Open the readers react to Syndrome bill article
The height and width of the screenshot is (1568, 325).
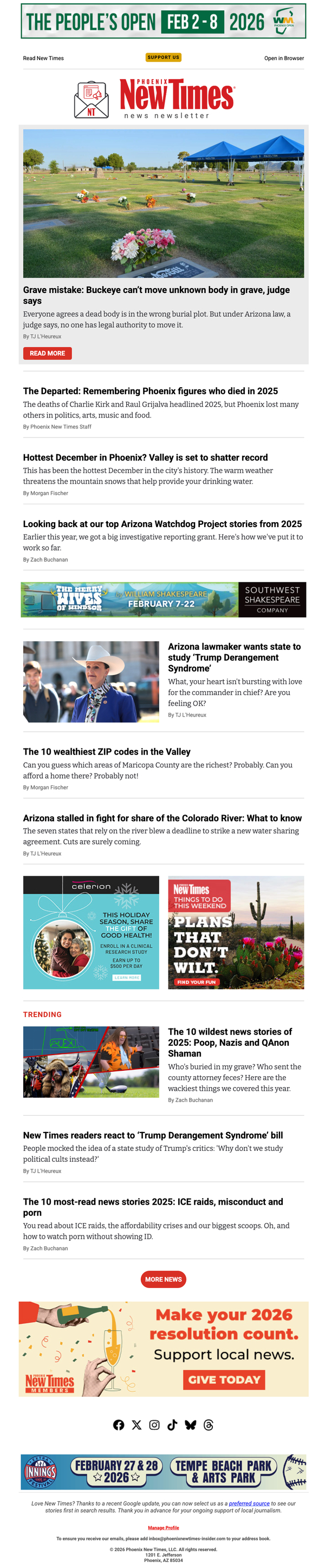[153, 1135]
